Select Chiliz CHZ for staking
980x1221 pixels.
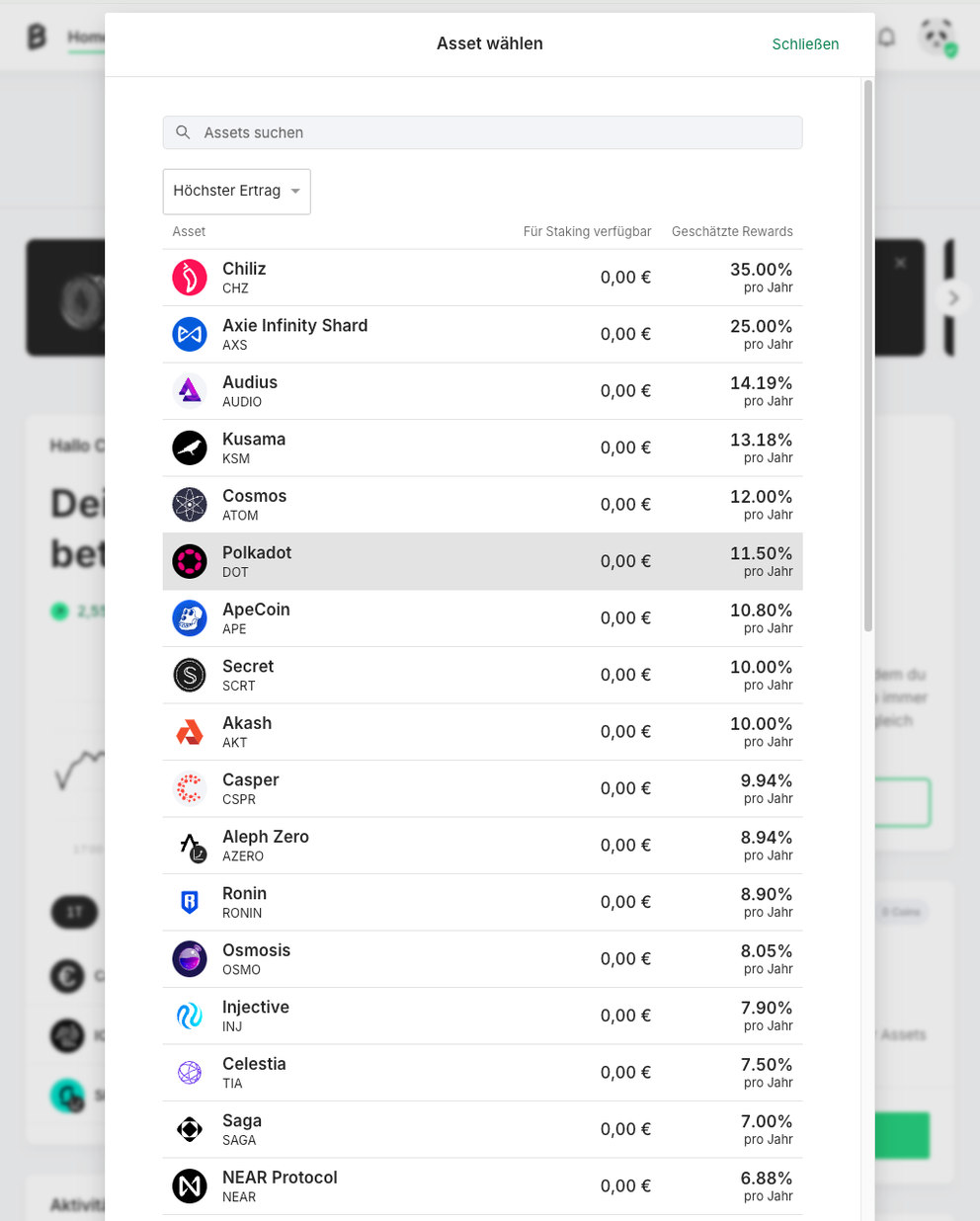click(482, 278)
